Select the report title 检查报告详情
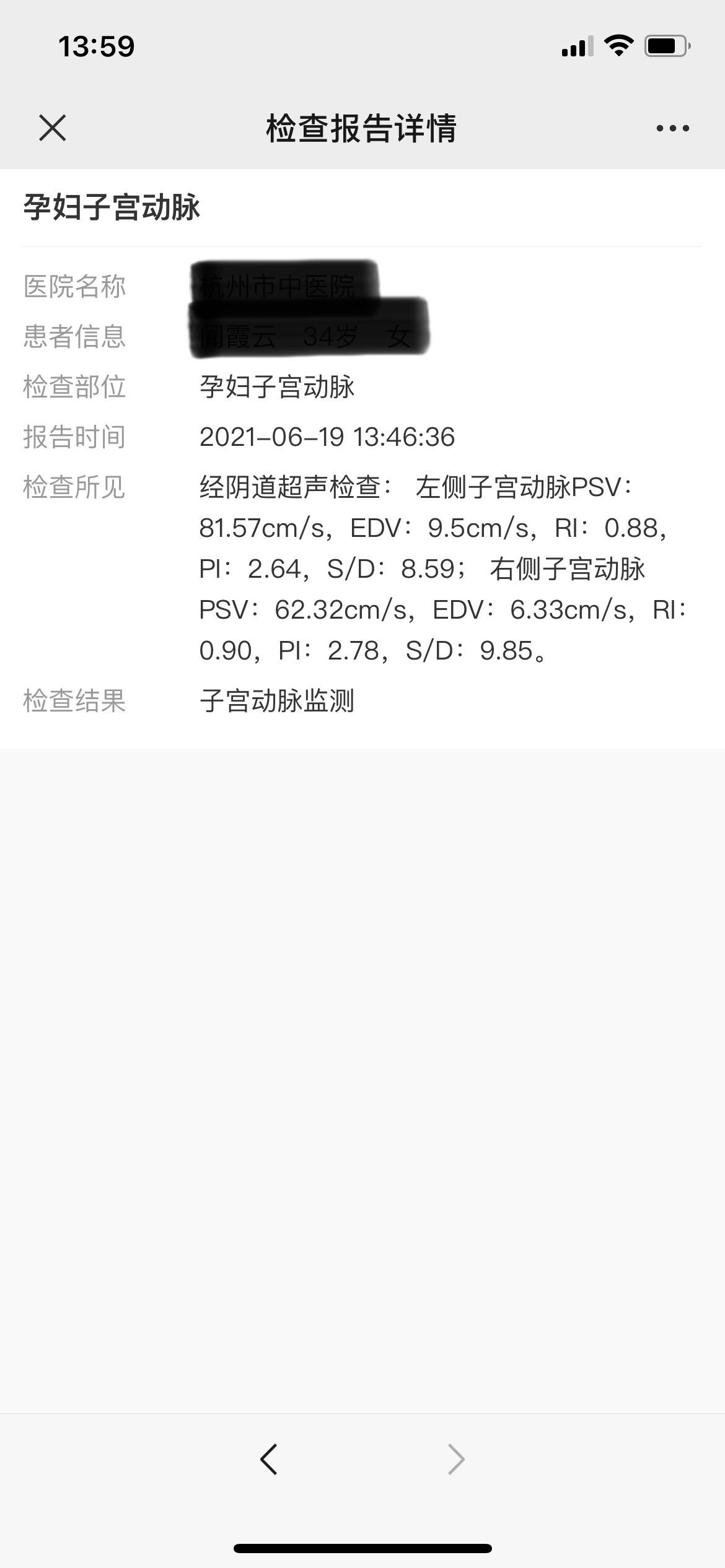This screenshot has width=725, height=1568. click(x=362, y=127)
